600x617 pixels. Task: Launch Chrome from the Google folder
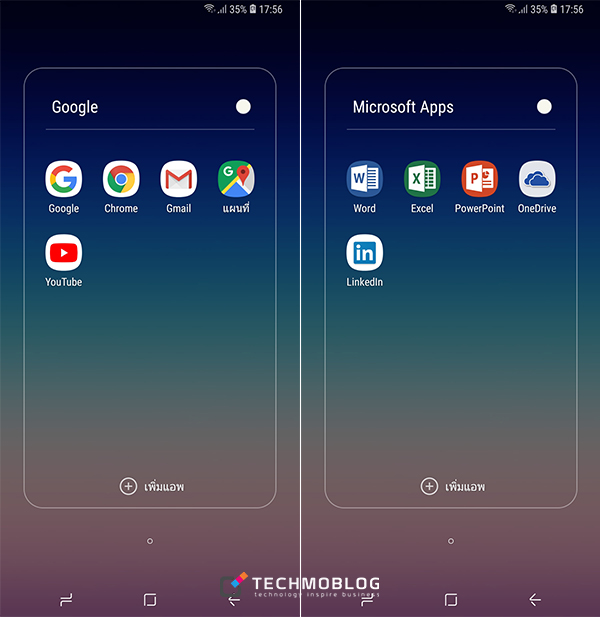121,180
